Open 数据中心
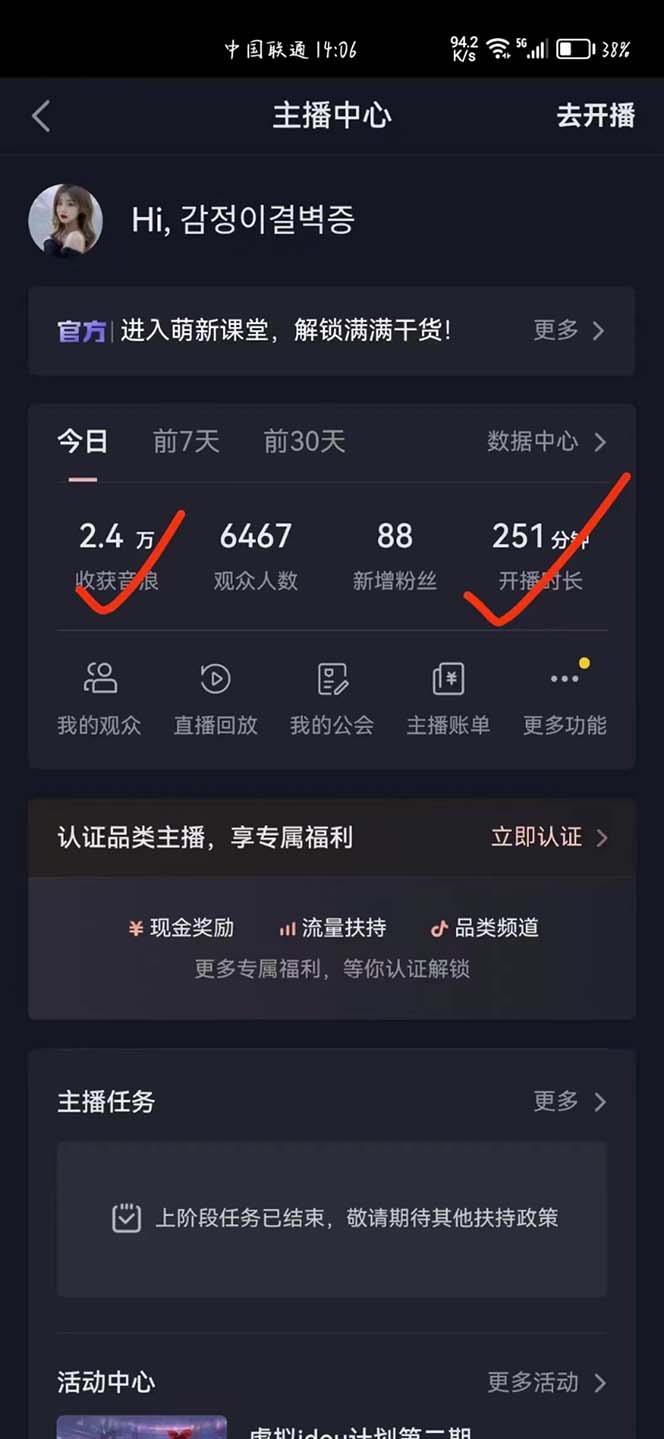Screen dimensions: 664x1439 click(x=546, y=442)
